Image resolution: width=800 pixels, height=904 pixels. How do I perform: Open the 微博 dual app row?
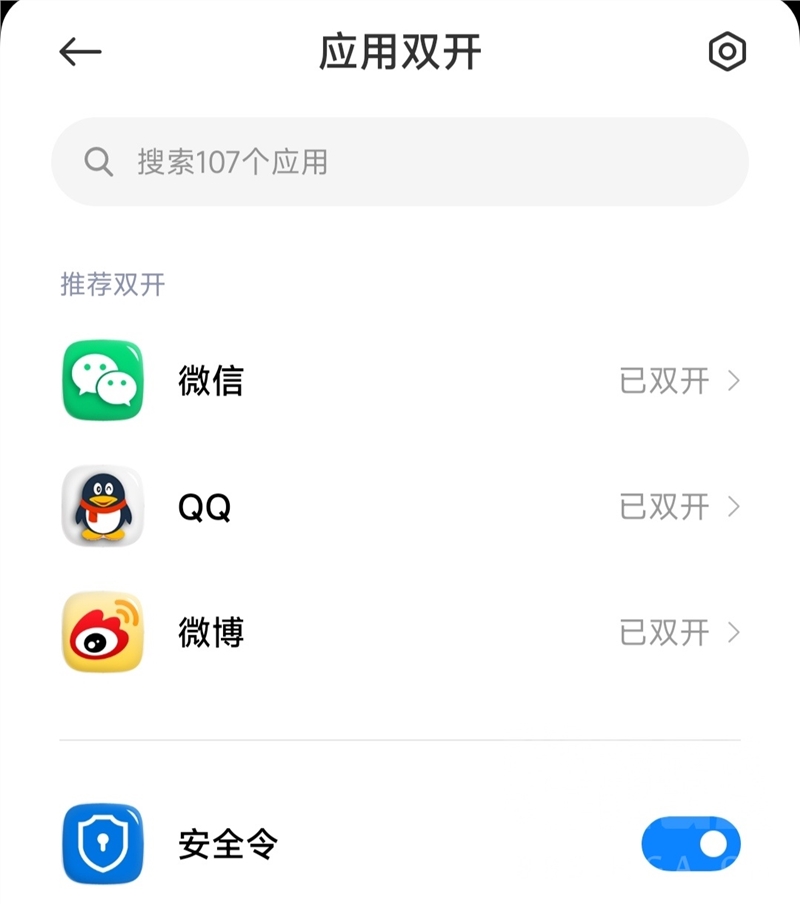[400, 633]
